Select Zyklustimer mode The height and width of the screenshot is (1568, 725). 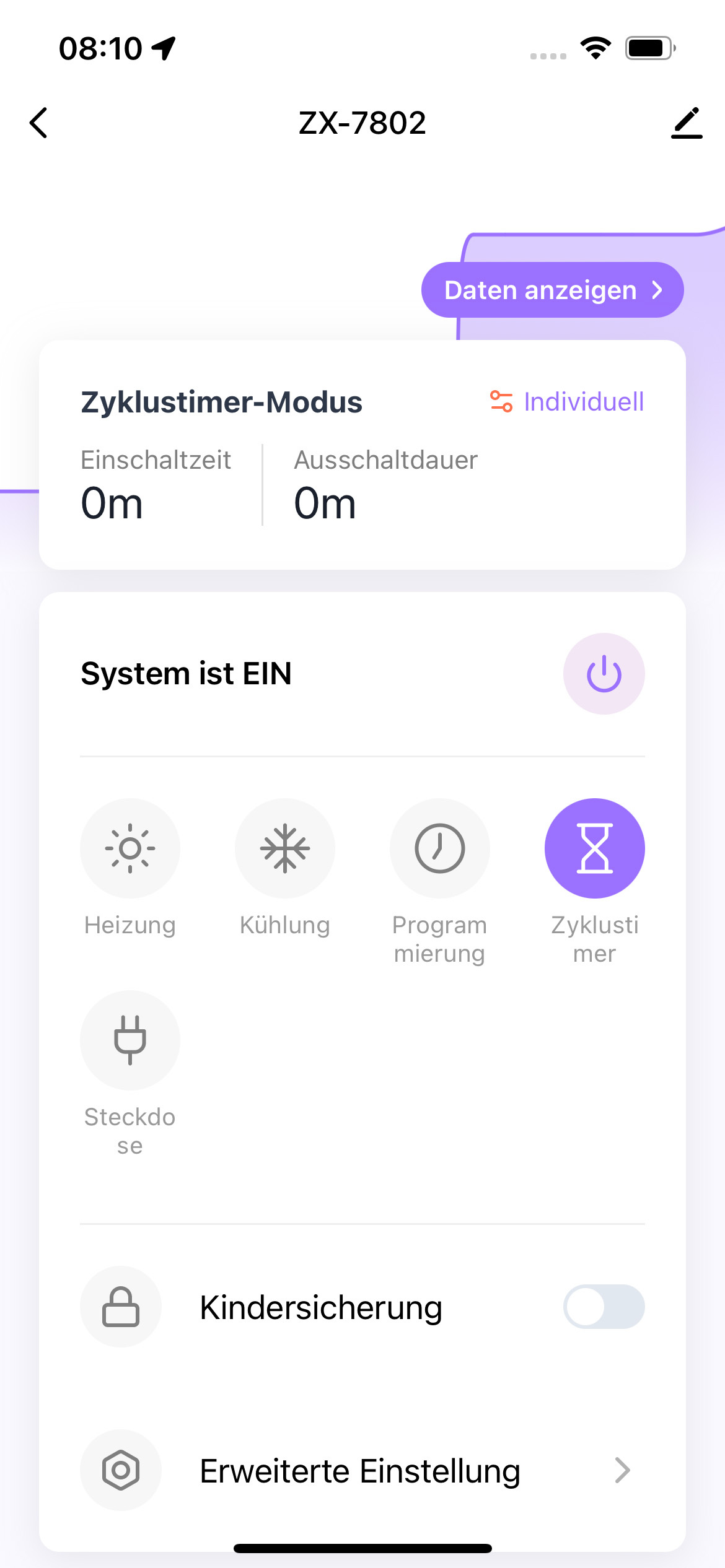pyautogui.click(x=595, y=848)
